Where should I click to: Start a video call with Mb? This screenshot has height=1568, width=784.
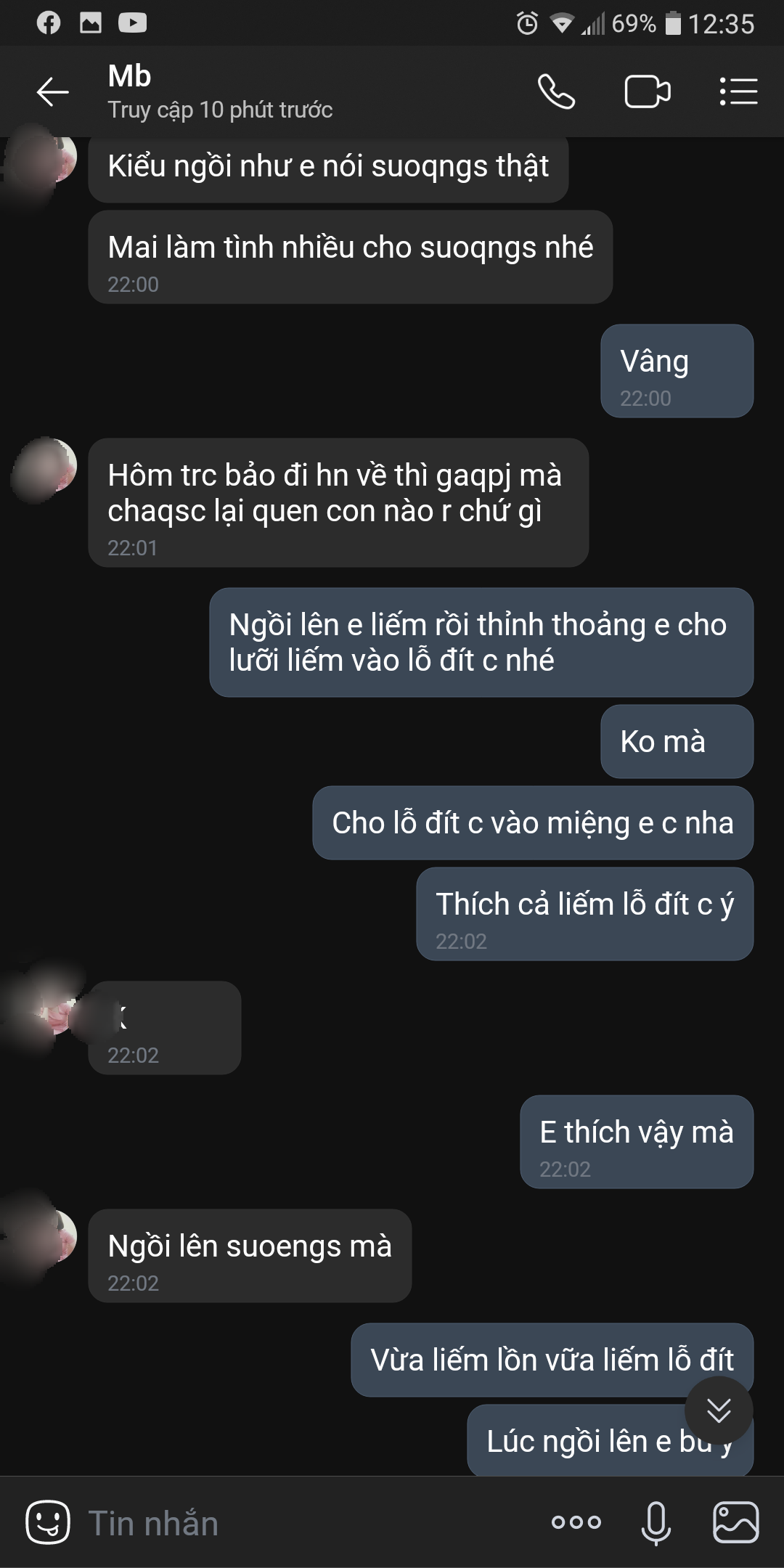[647, 92]
